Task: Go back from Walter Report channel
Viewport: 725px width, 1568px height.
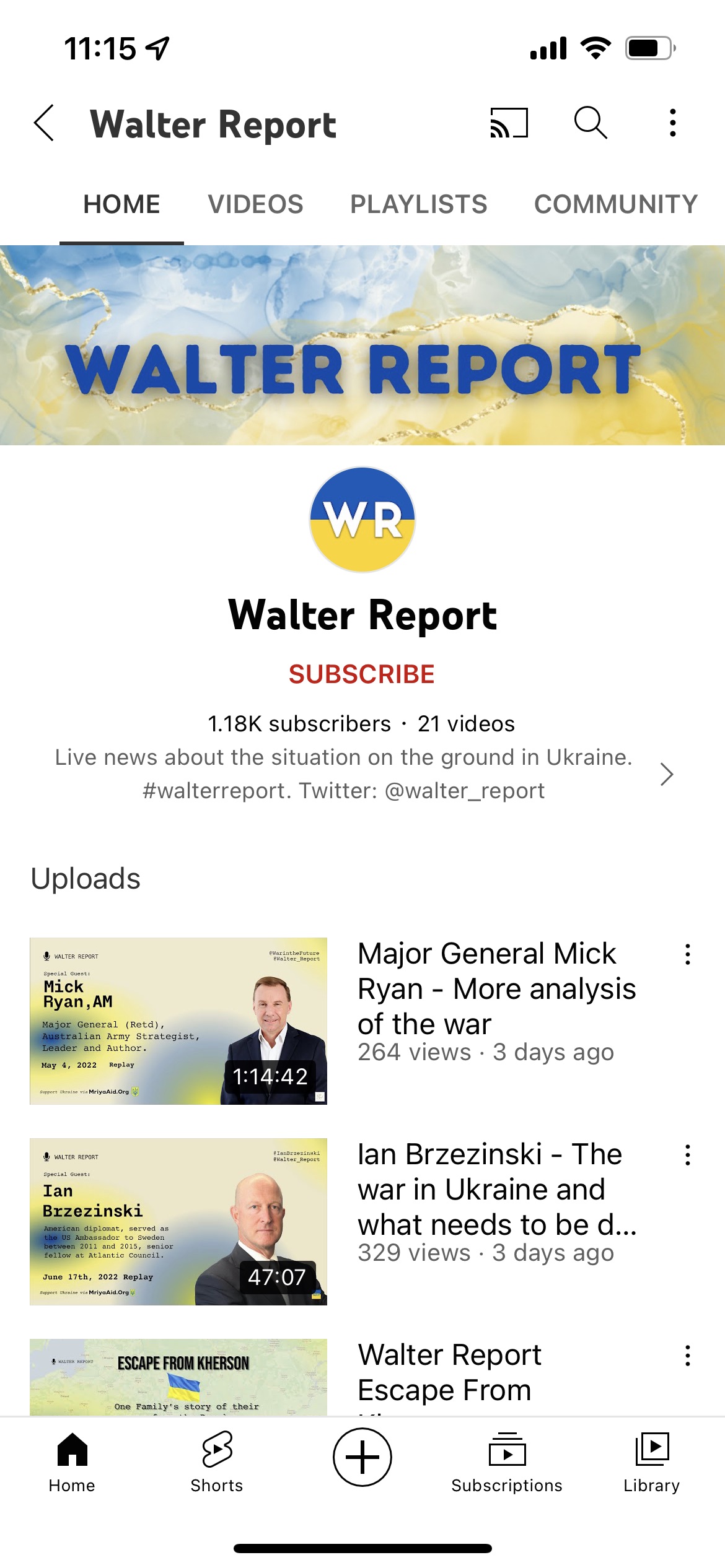Action: coord(45,123)
